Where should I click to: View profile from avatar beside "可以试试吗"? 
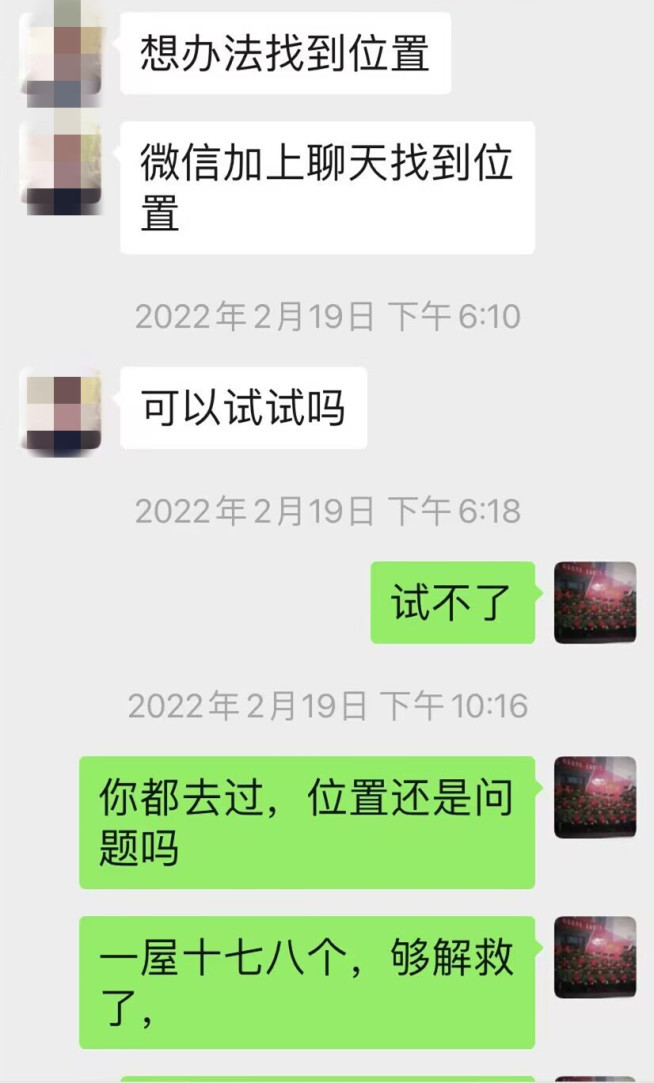(61, 410)
